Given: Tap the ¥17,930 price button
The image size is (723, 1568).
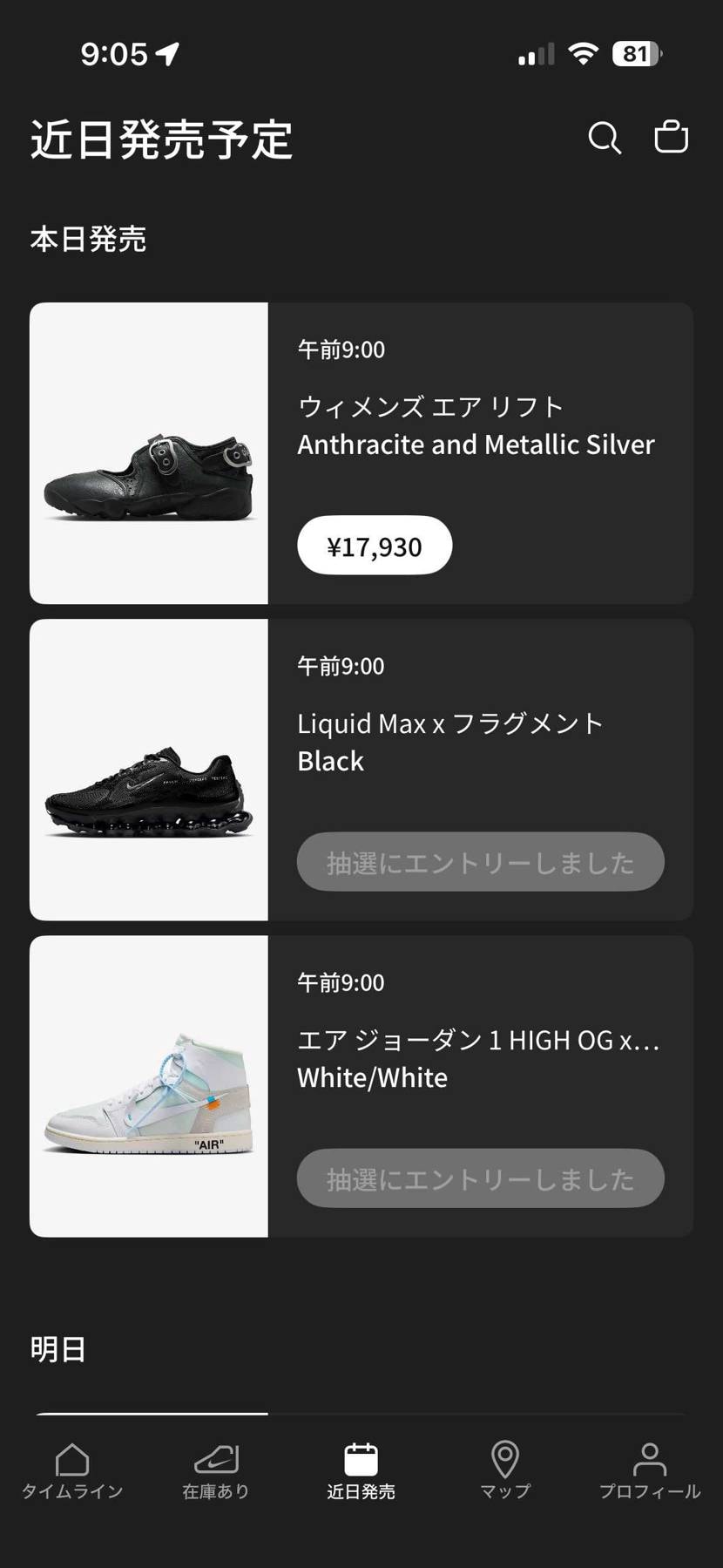Looking at the screenshot, I should pos(375,545).
